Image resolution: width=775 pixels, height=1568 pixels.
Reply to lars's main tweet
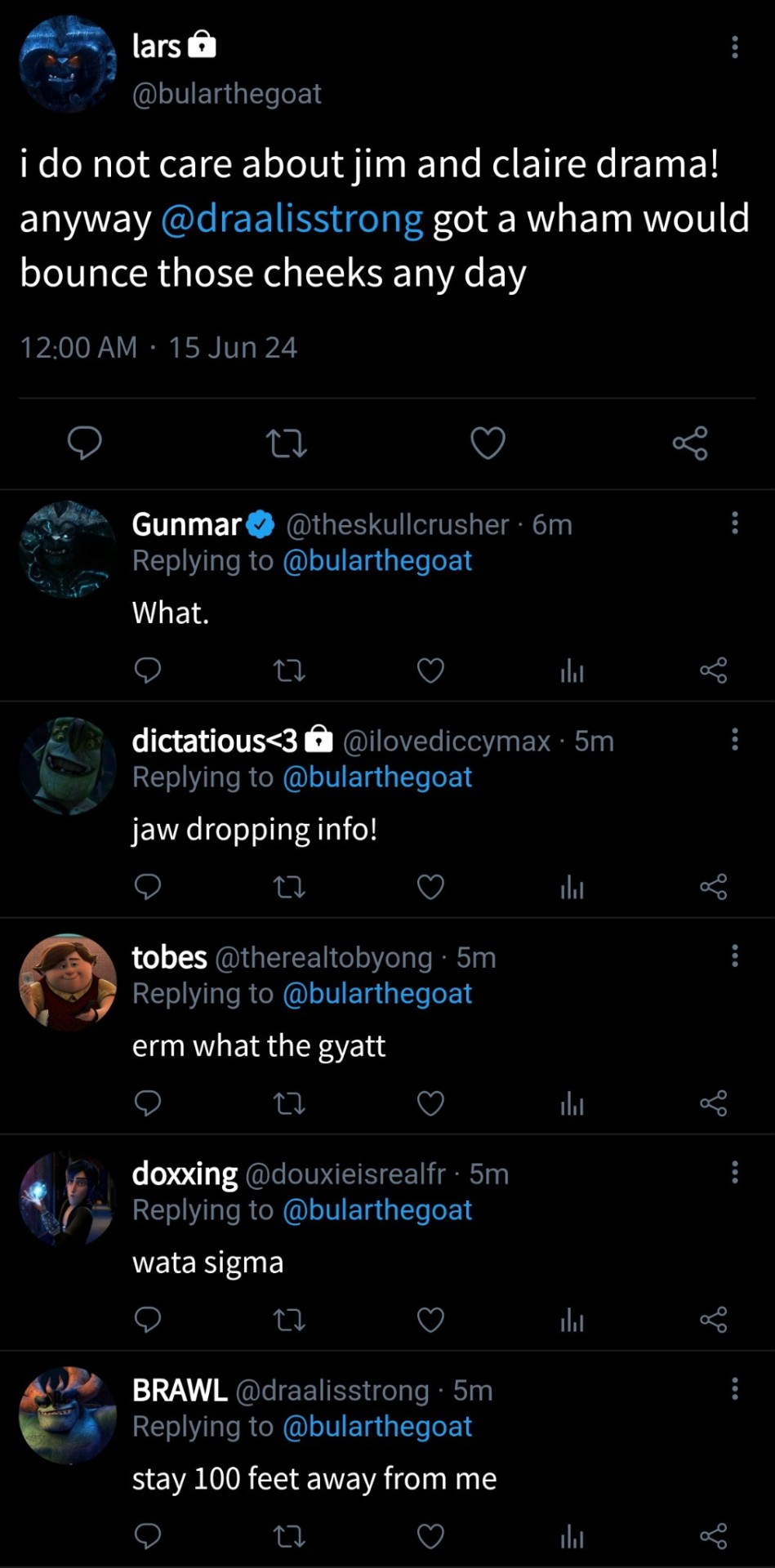84,443
